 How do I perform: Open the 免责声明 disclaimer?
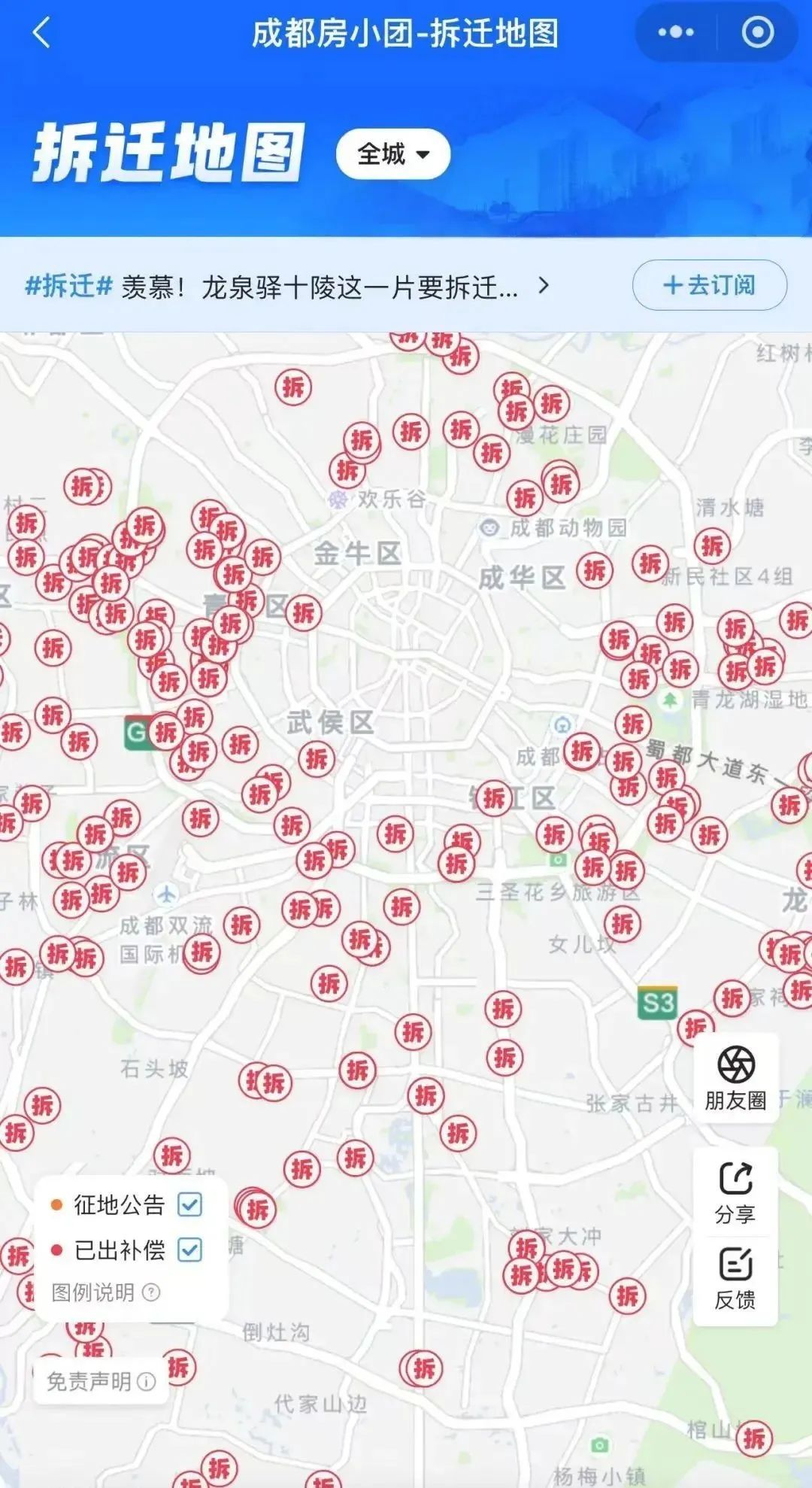[101, 1381]
